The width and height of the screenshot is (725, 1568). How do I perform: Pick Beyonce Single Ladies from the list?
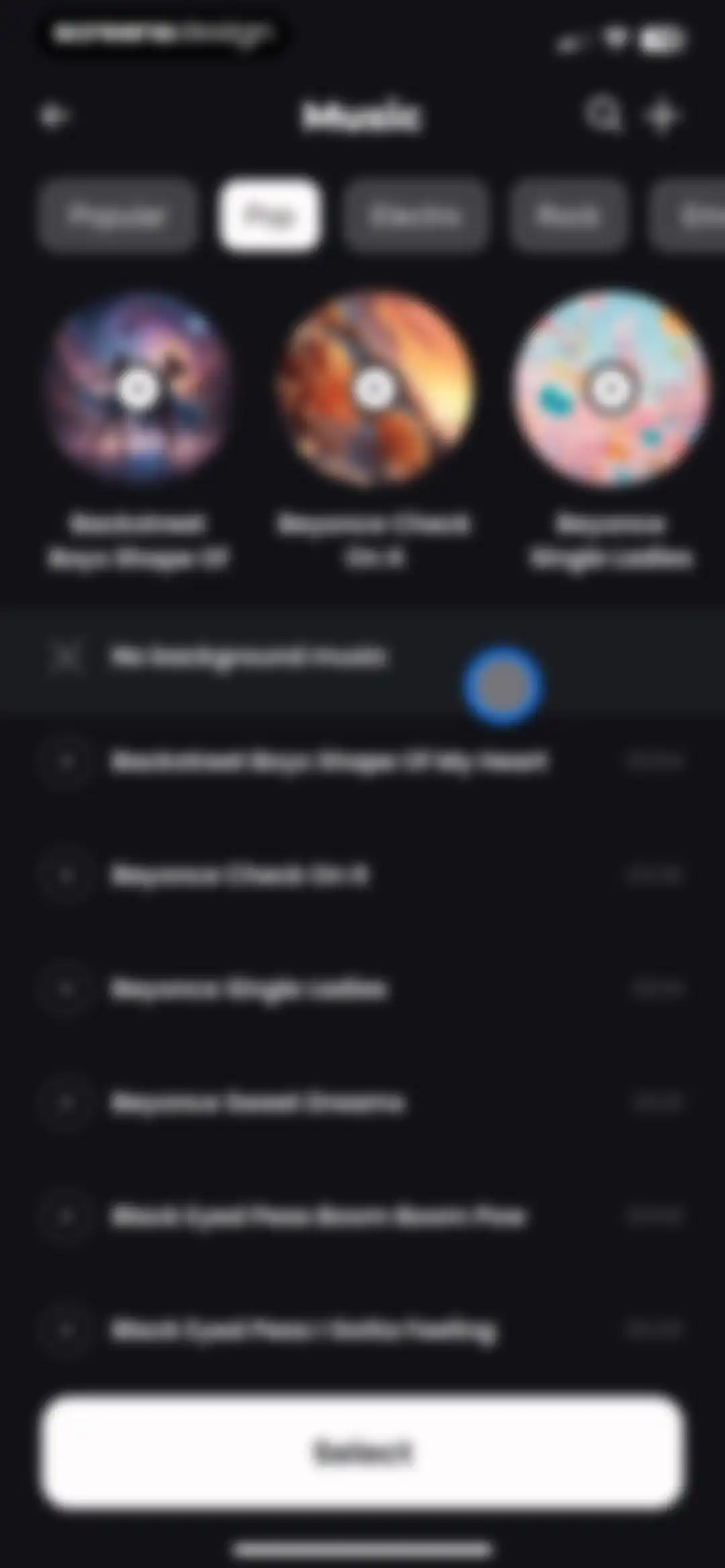point(362,989)
